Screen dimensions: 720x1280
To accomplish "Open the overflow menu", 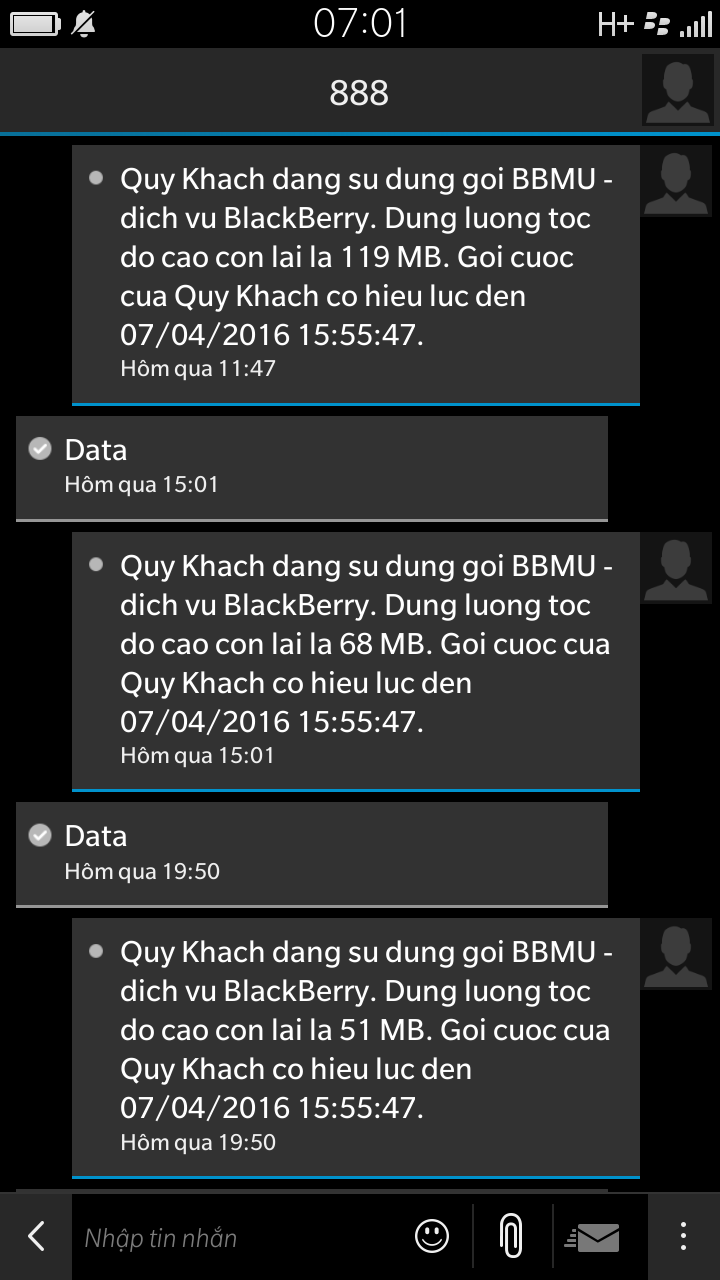I will point(683,1237).
